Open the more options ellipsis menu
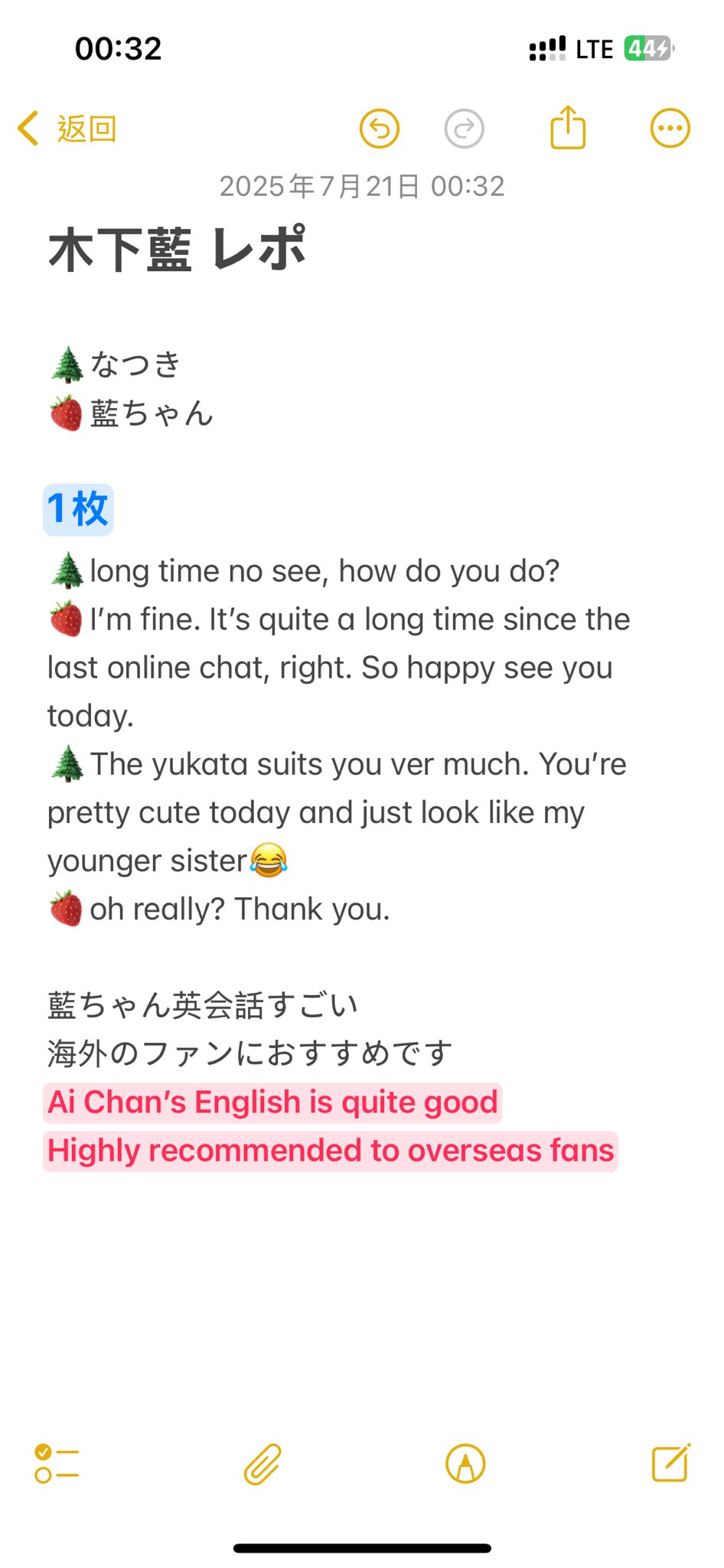 coord(670,129)
